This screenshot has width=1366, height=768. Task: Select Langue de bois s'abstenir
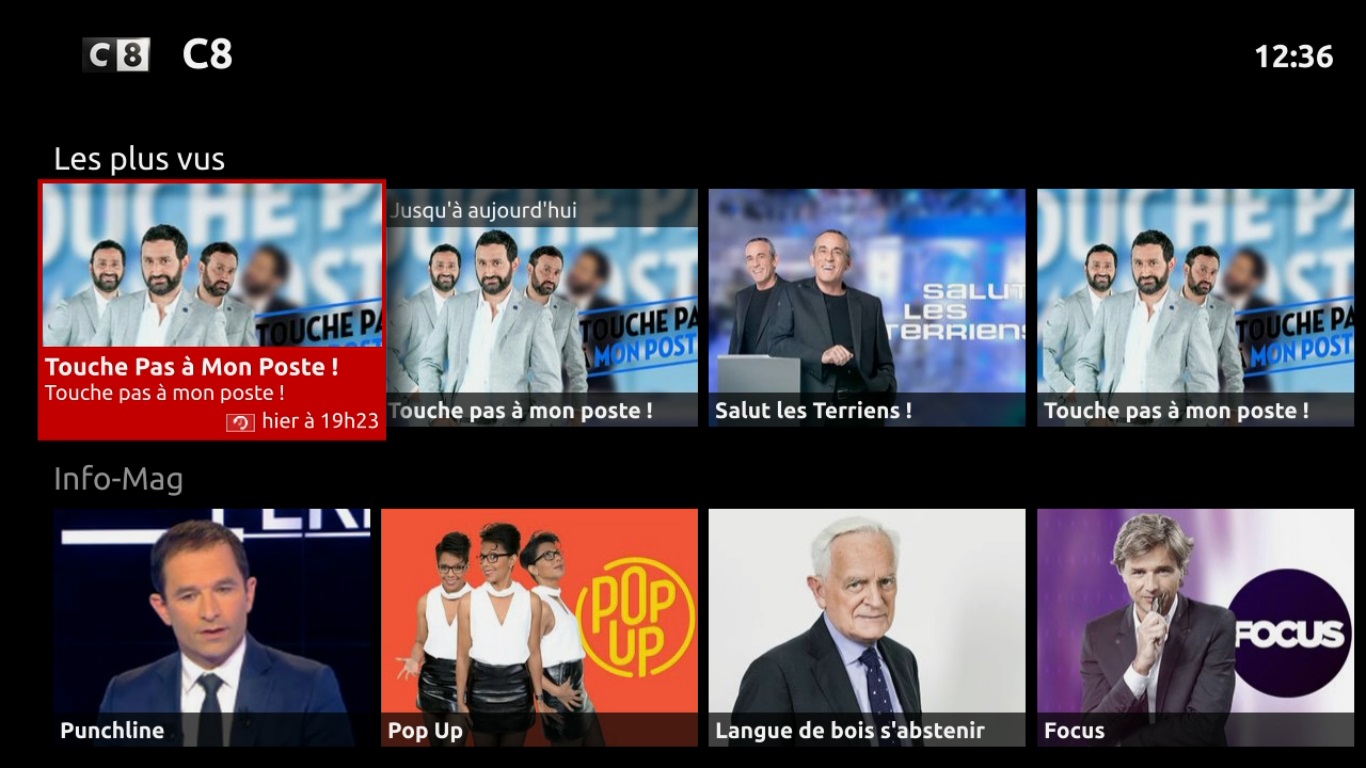(867, 627)
